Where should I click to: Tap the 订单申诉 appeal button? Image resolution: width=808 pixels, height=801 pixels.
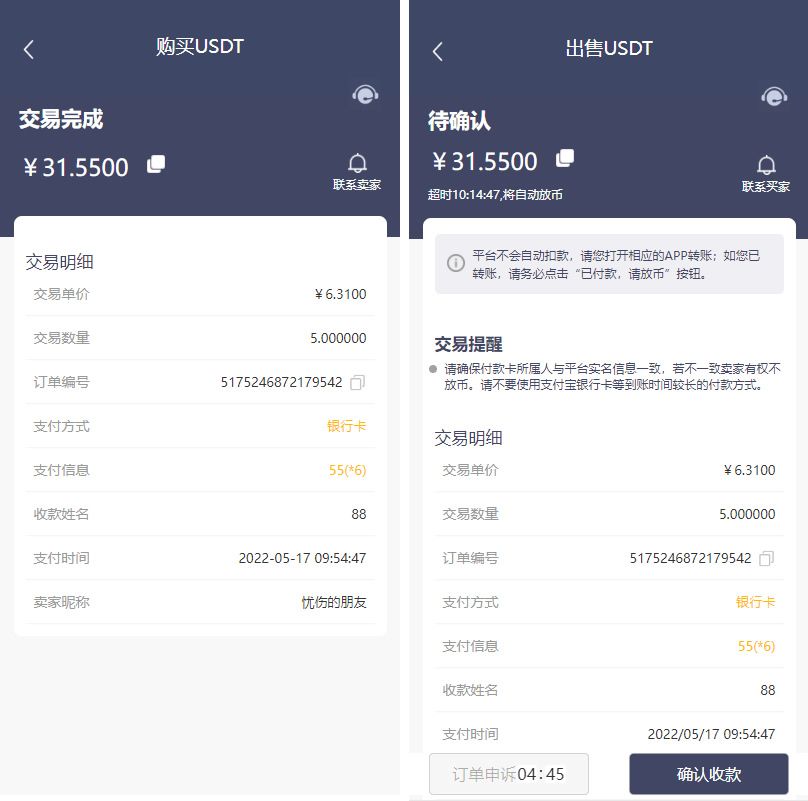[x=508, y=774]
